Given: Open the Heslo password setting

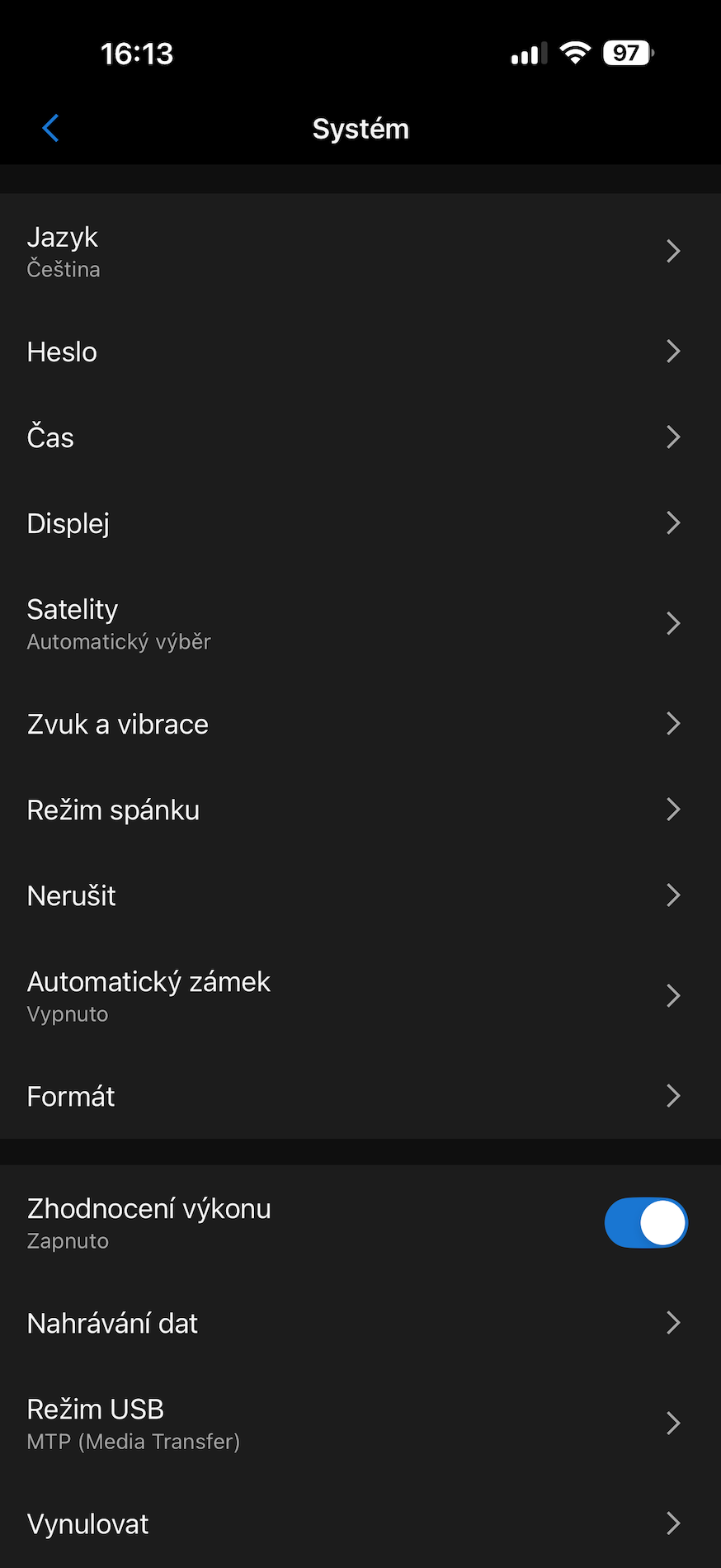Looking at the screenshot, I should click(x=360, y=352).
